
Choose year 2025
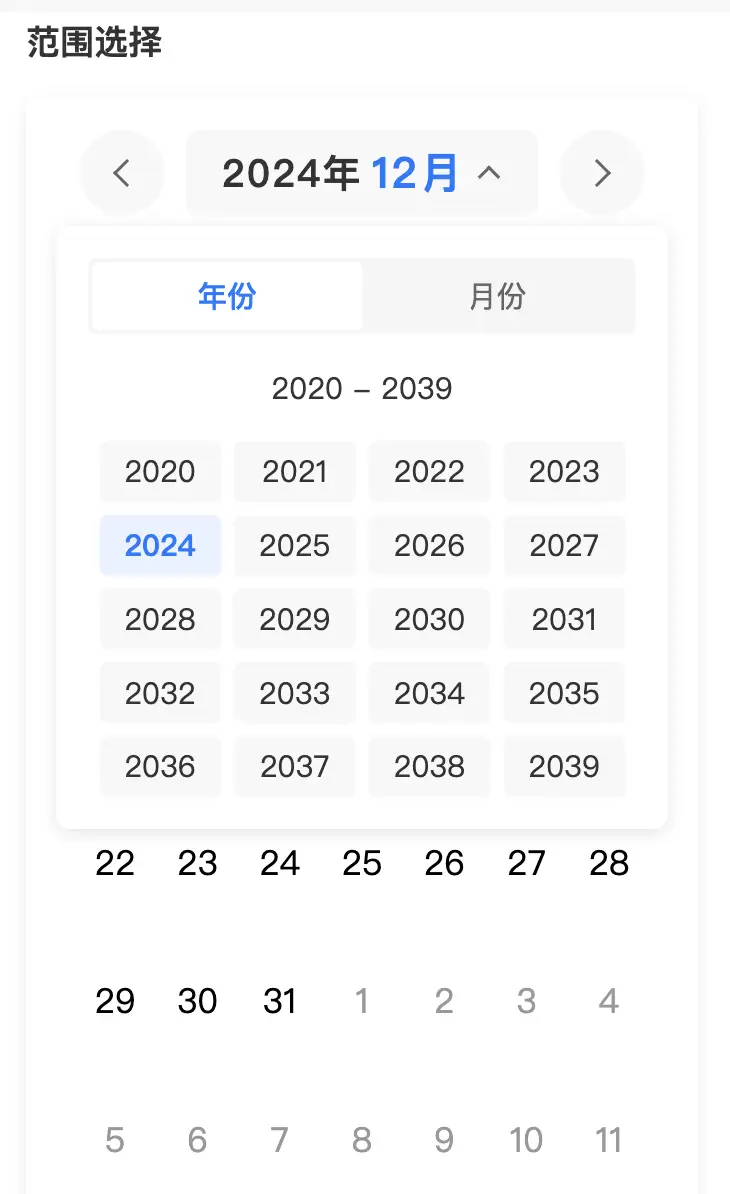coord(295,545)
